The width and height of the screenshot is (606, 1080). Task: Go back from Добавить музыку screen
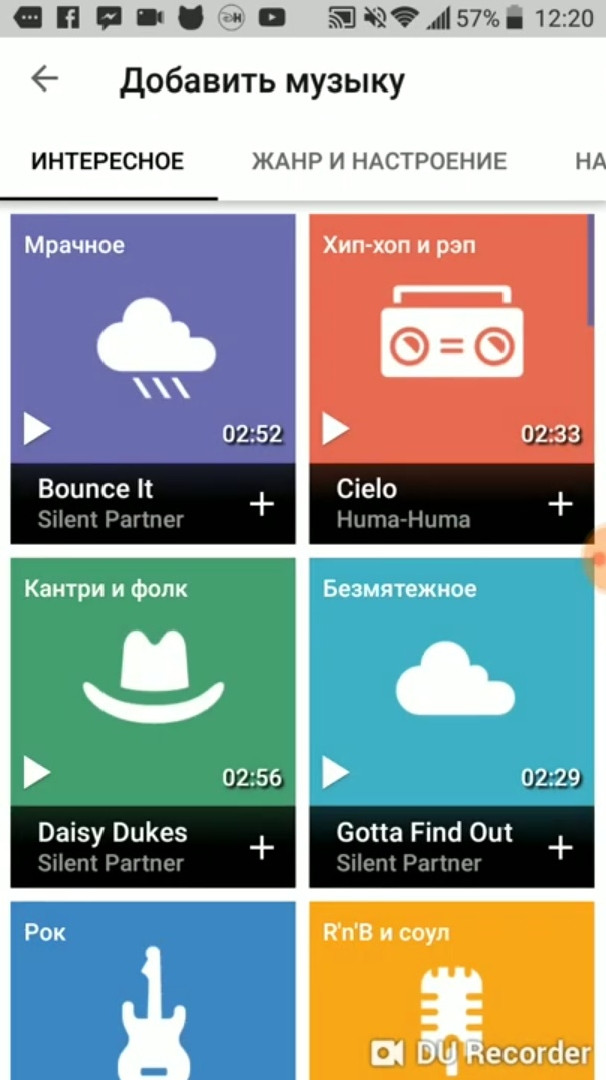(44, 80)
